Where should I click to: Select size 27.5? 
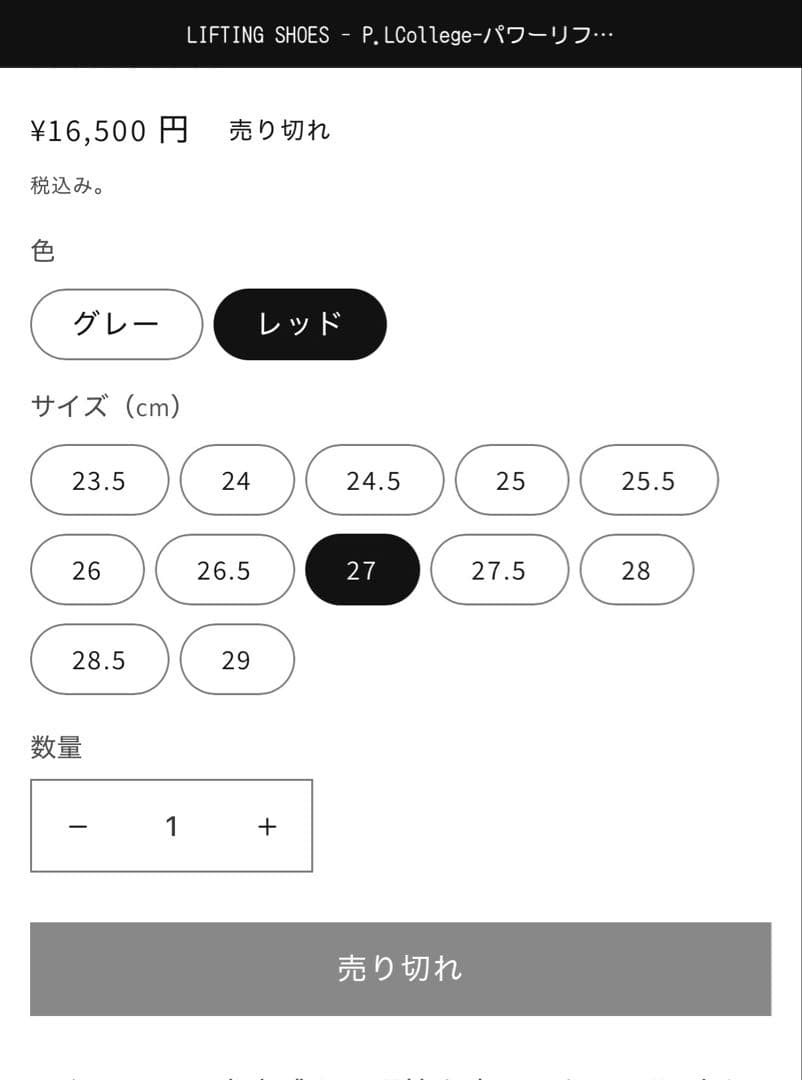click(x=499, y=570)
